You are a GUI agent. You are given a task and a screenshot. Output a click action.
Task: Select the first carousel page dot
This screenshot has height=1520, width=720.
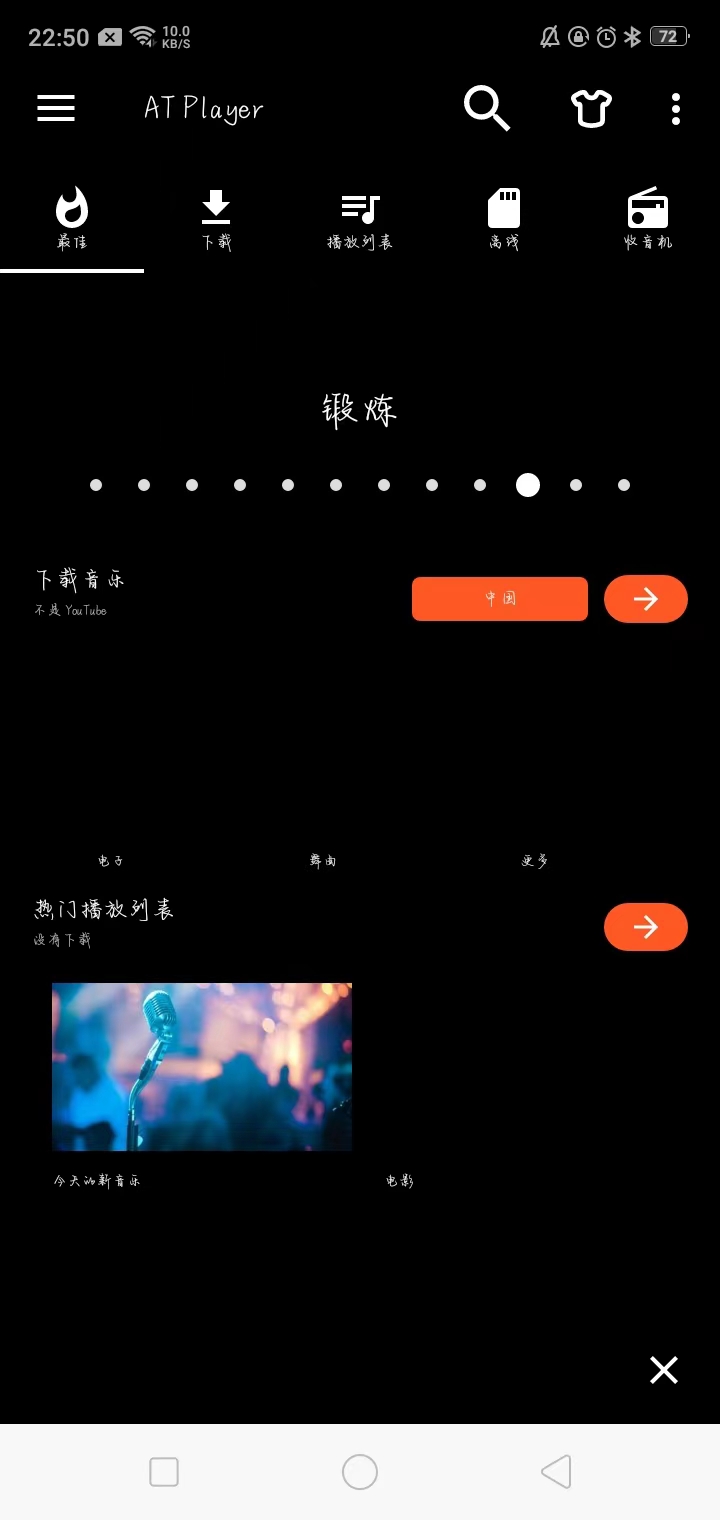[96, 485]
